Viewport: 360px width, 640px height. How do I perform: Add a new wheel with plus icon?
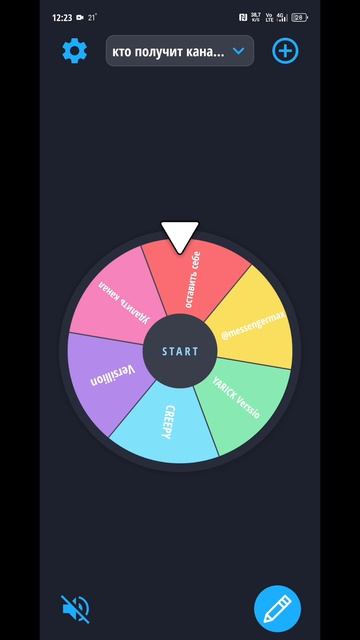click(x=285, y=51)
